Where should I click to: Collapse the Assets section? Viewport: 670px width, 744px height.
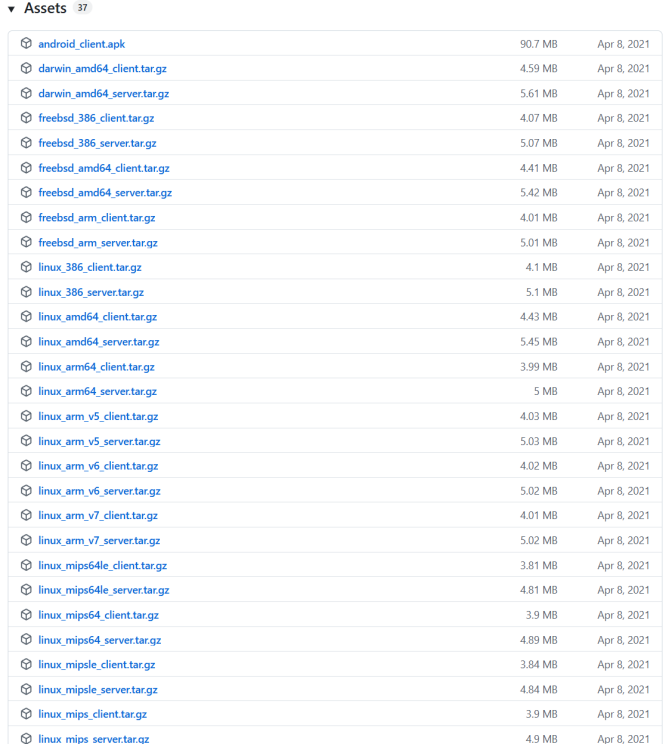coord(12,9)
